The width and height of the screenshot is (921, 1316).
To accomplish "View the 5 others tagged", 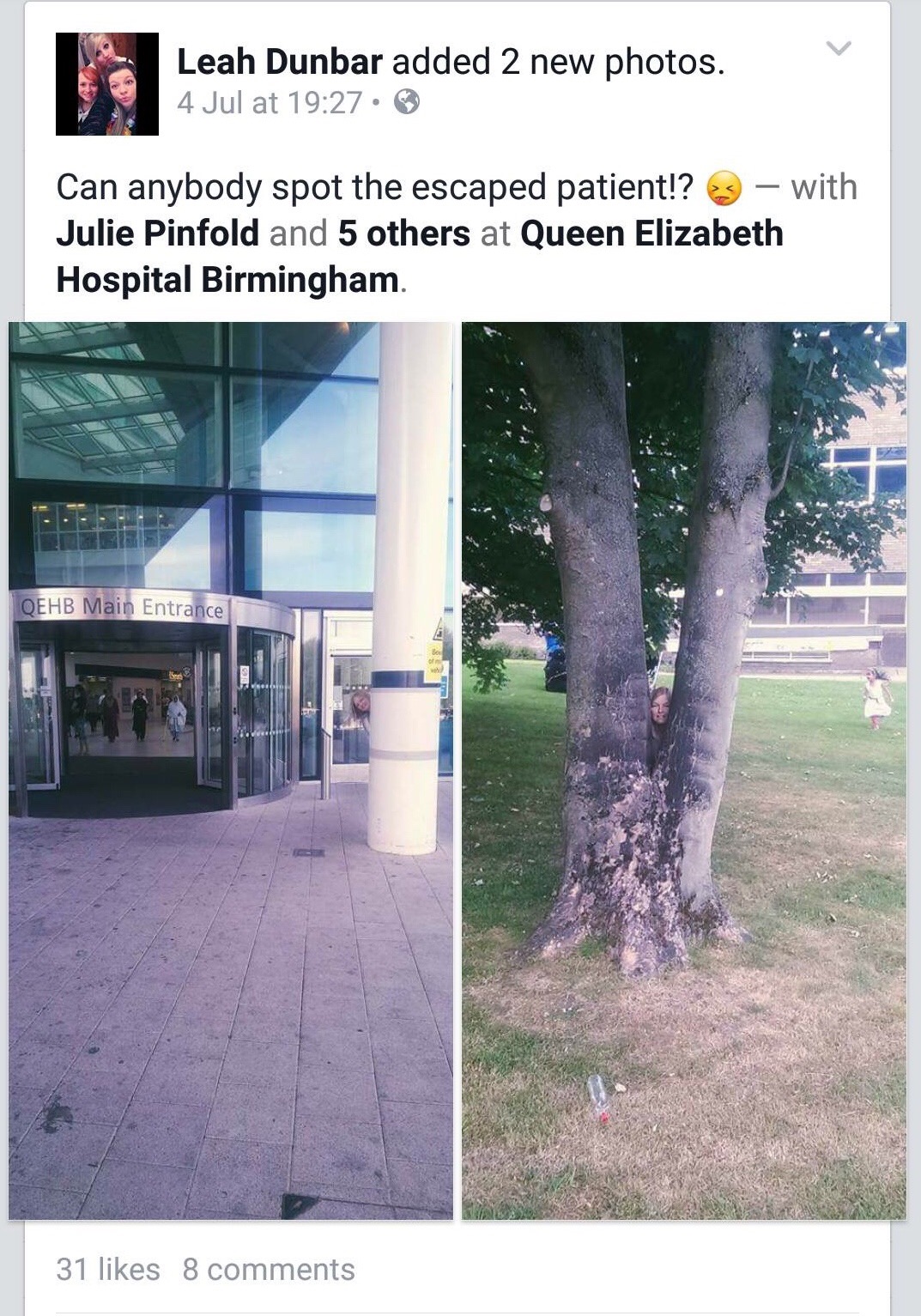I will click(x=403, y=233).
